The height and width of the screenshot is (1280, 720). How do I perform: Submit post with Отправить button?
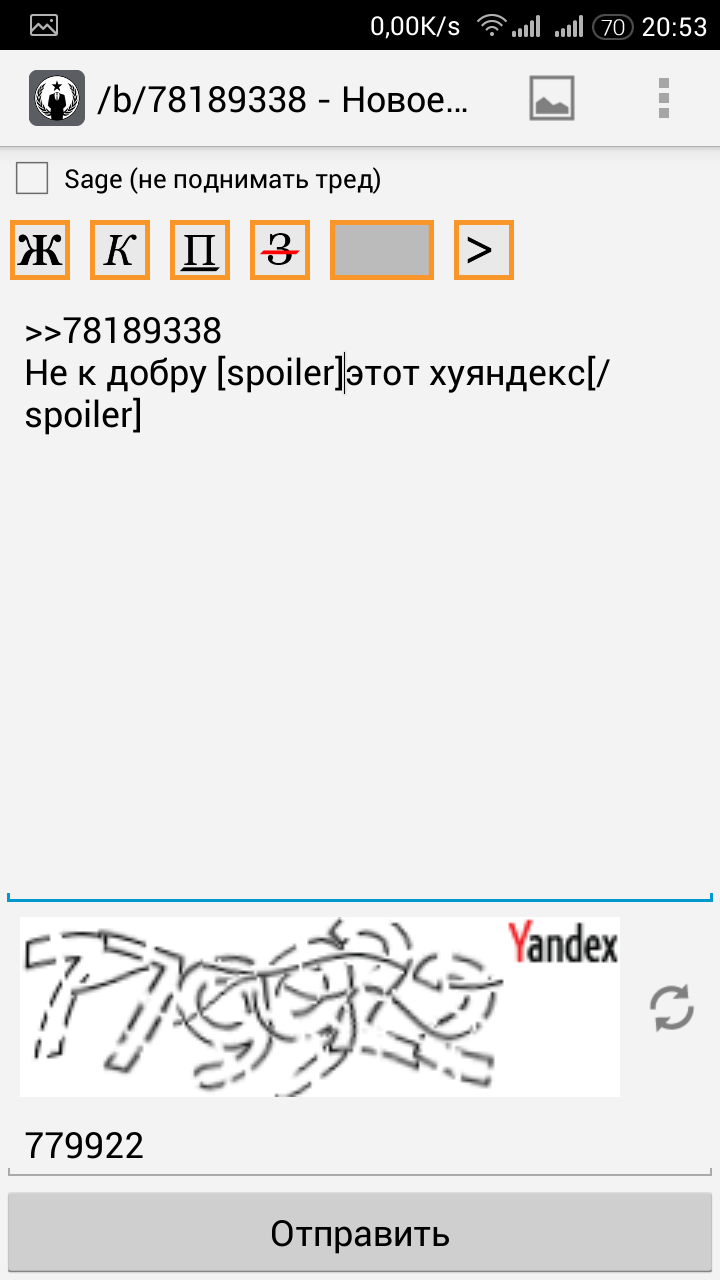360,1234
